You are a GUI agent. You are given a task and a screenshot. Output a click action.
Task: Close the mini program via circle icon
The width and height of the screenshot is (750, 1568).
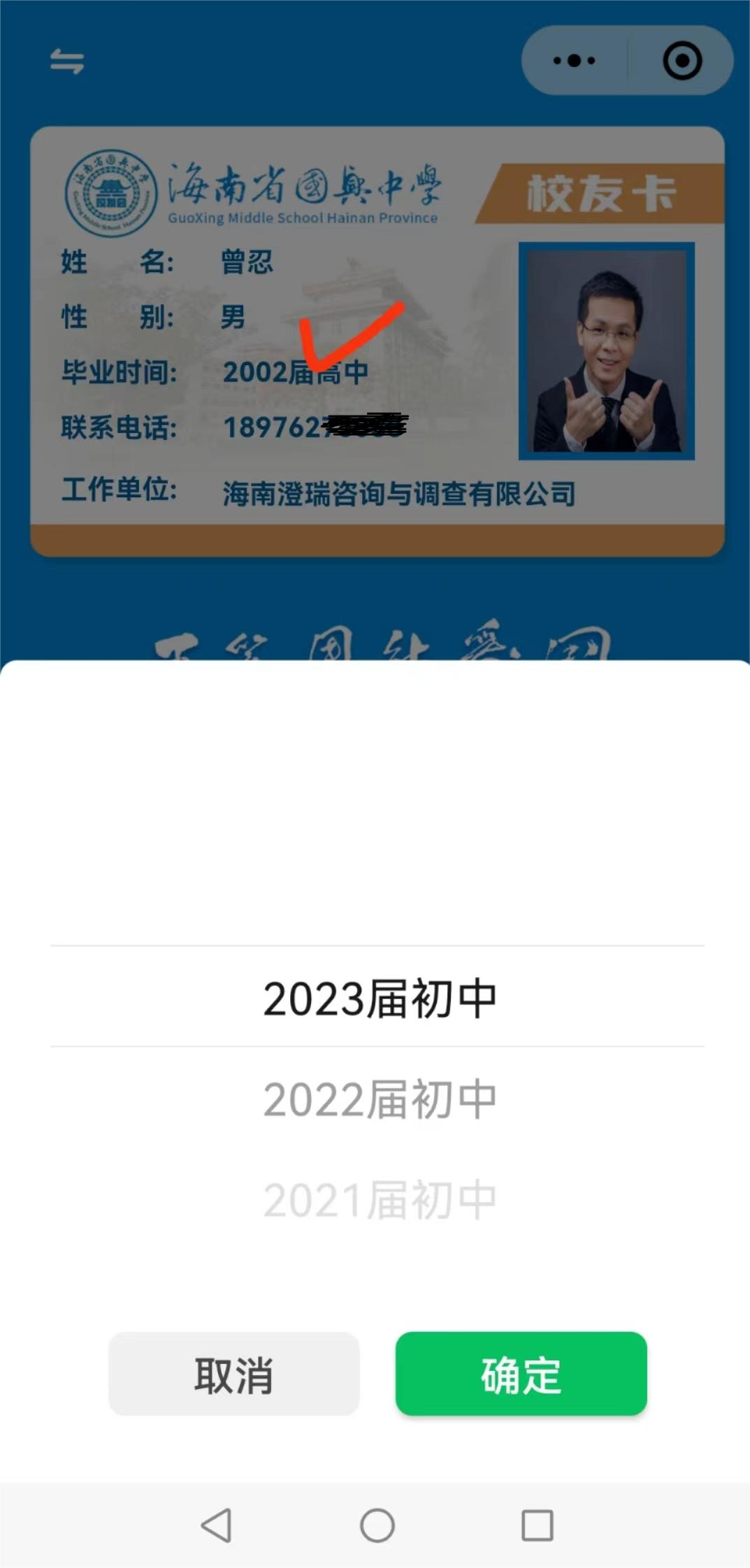(682, 61)
